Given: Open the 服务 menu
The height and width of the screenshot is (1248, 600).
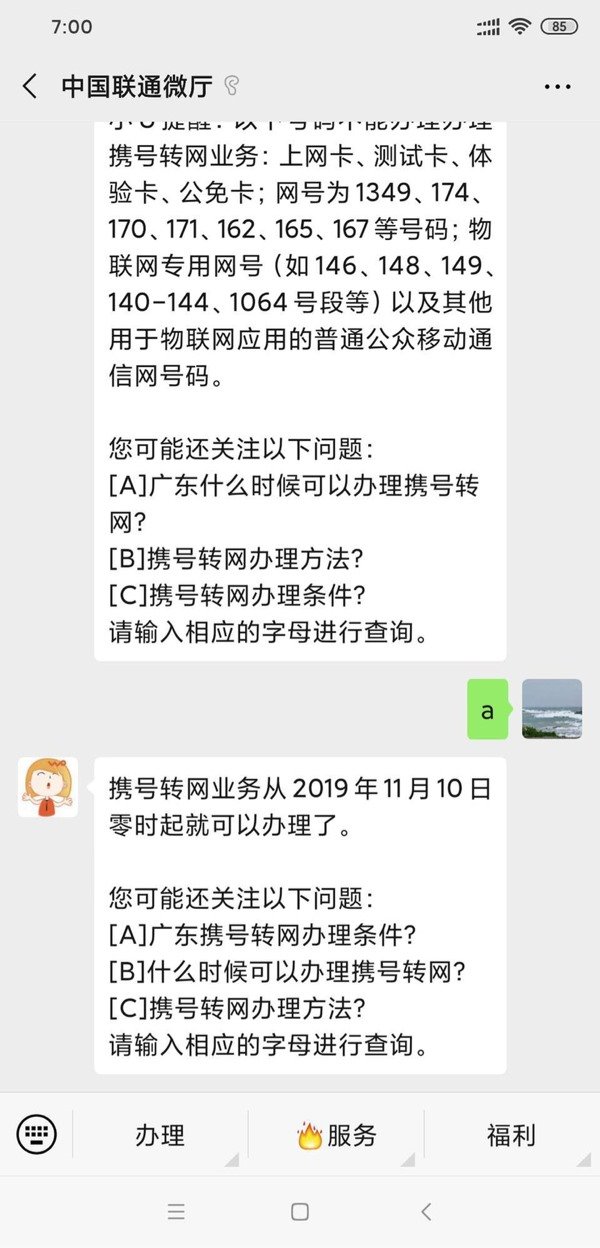Looking at the screenshot, I should coord(337,1135).
